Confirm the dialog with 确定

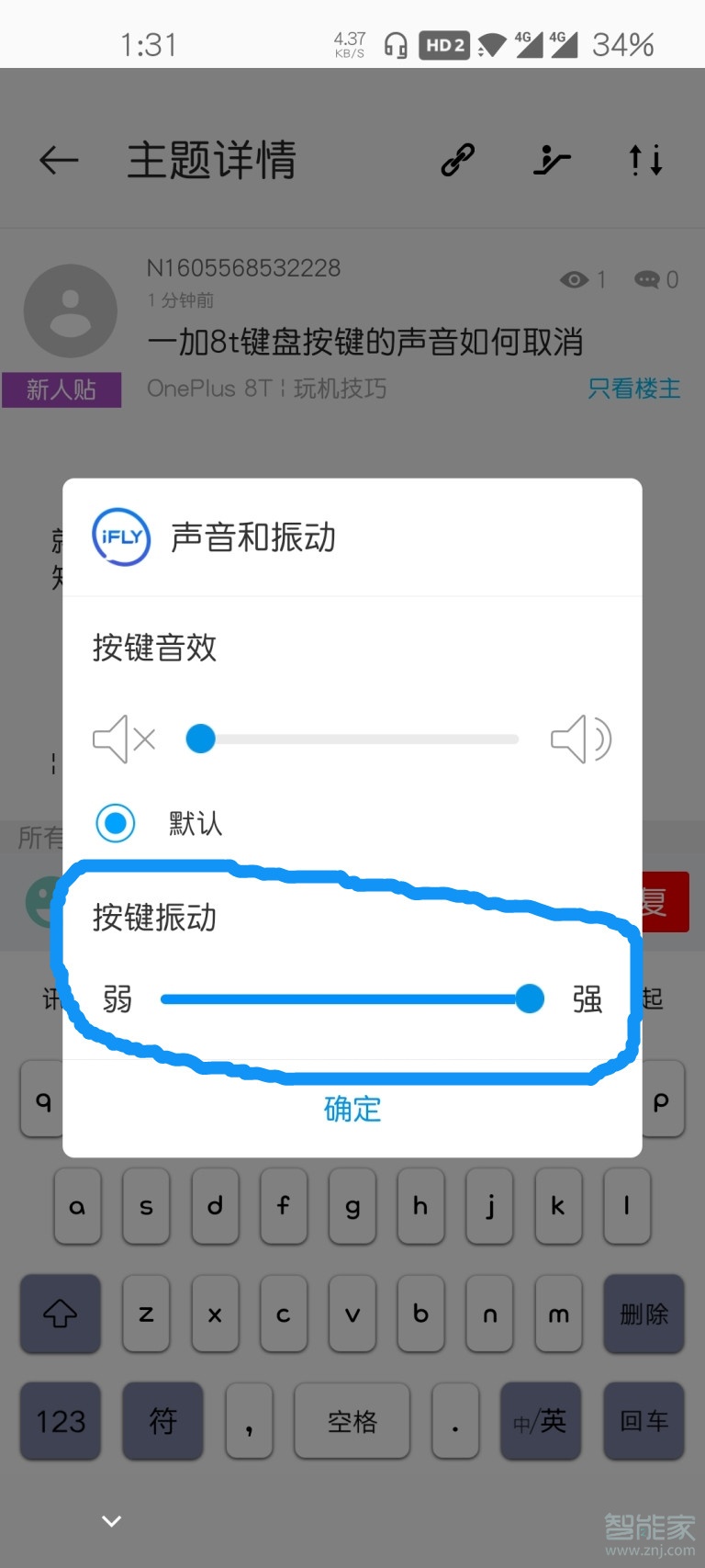pos(352,1109)
